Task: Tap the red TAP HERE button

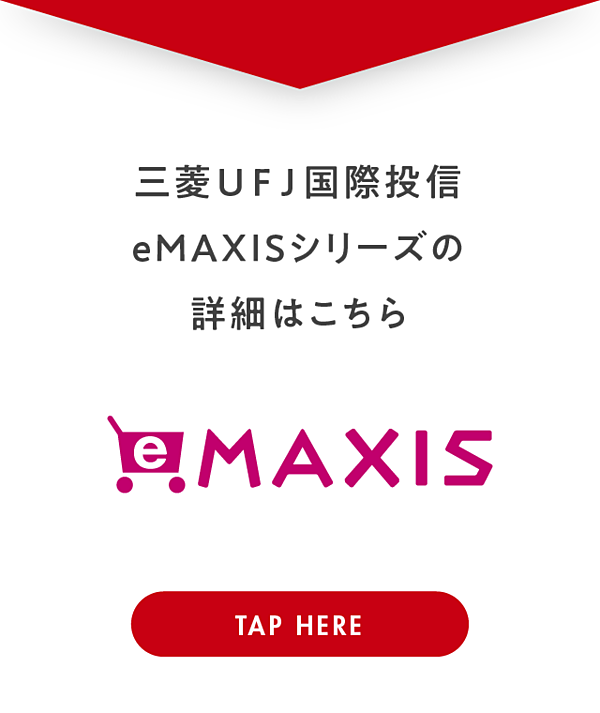Action: (x=299, y=625)
